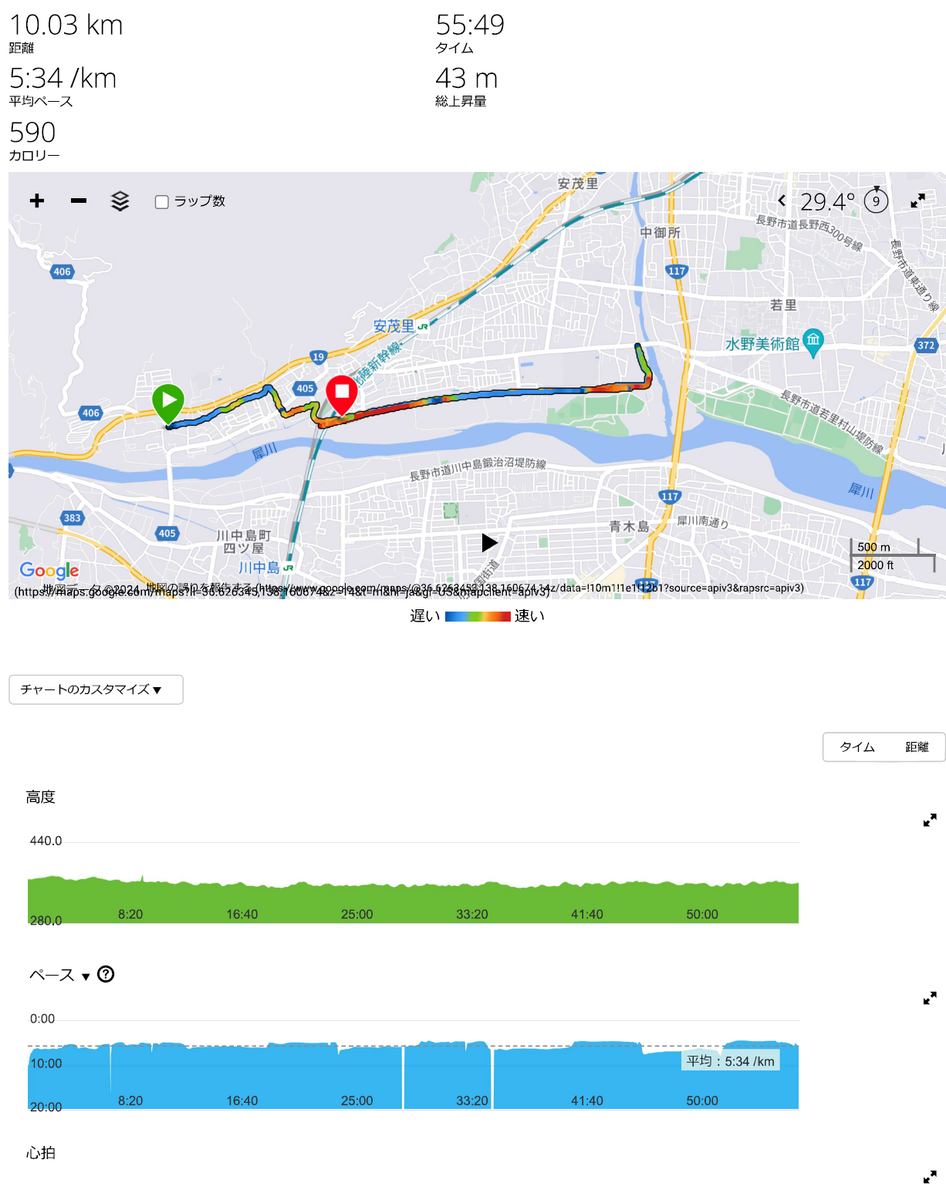Collapse the weather panel arrow
The image size is (946, 1200).
pyautogui.click(x=782, y=201)
